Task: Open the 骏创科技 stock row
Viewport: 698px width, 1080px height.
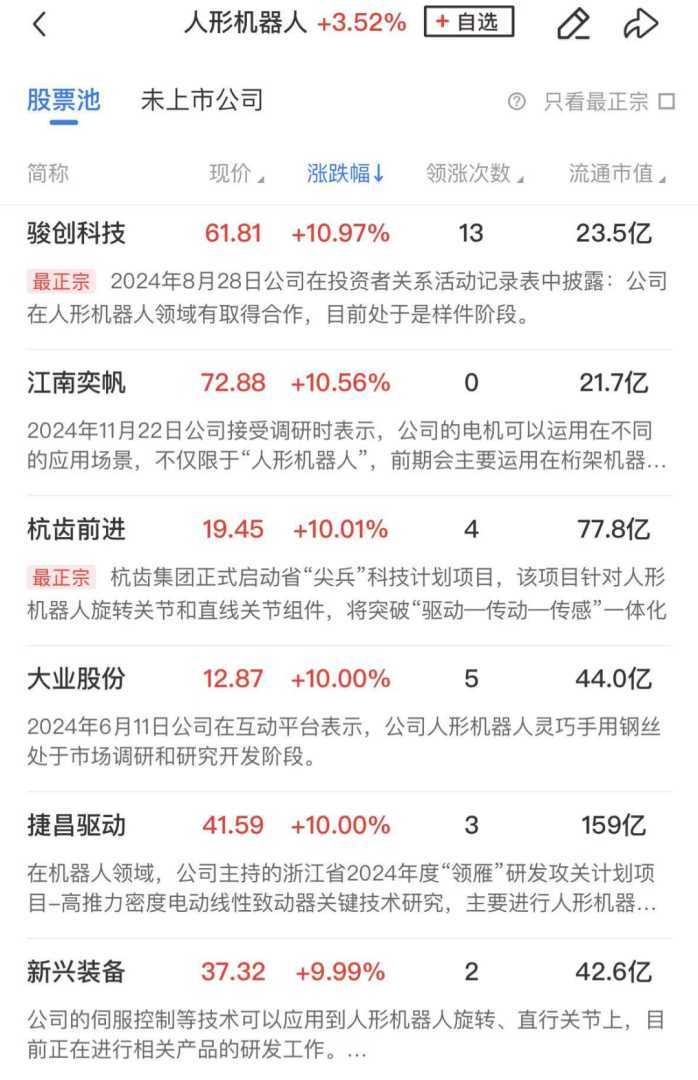Action: click(77, 234)
